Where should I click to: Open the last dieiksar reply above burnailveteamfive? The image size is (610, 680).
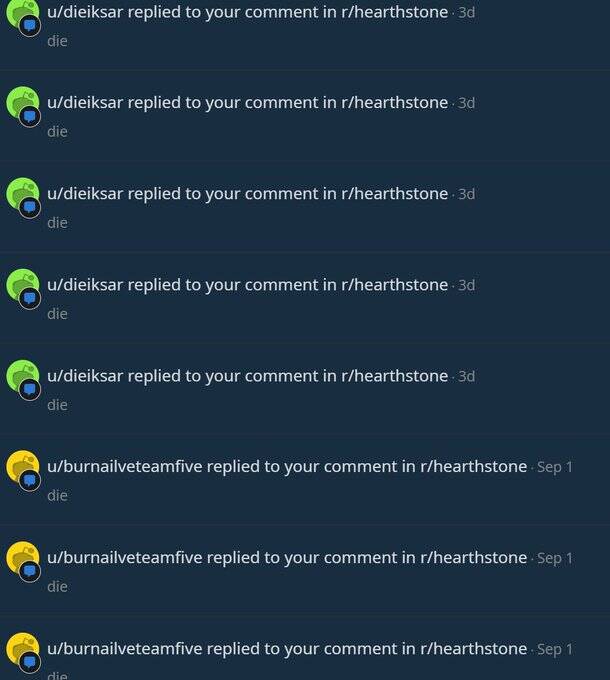coord(247,376)
